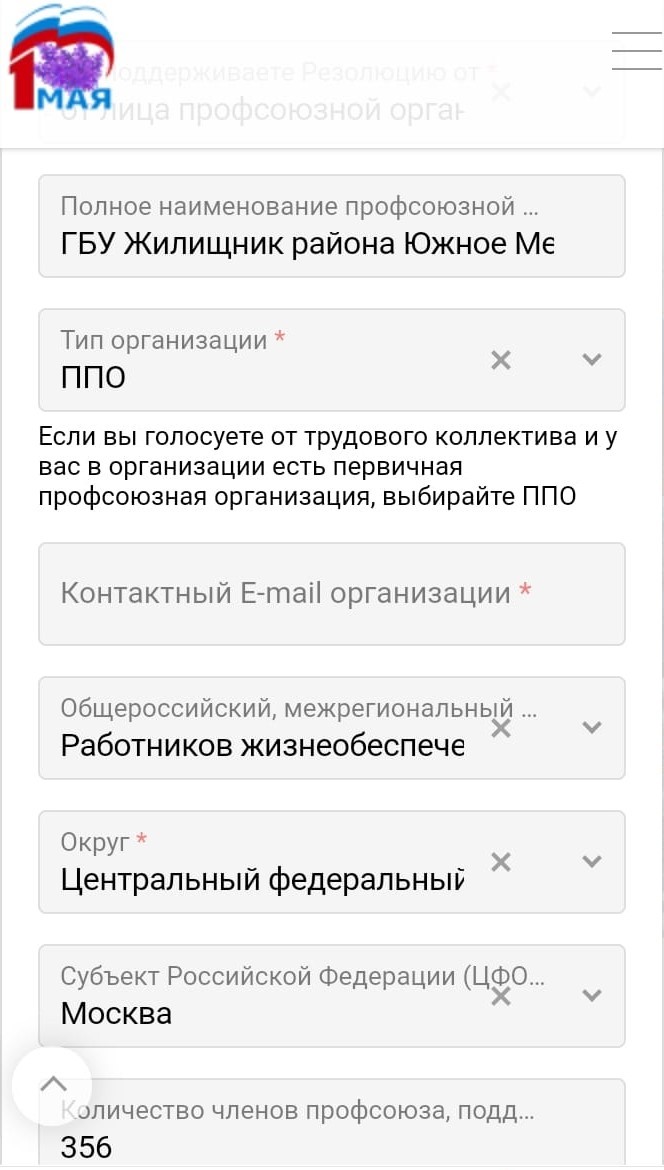Clear the Тип организации selection

(x=501, y=360)
